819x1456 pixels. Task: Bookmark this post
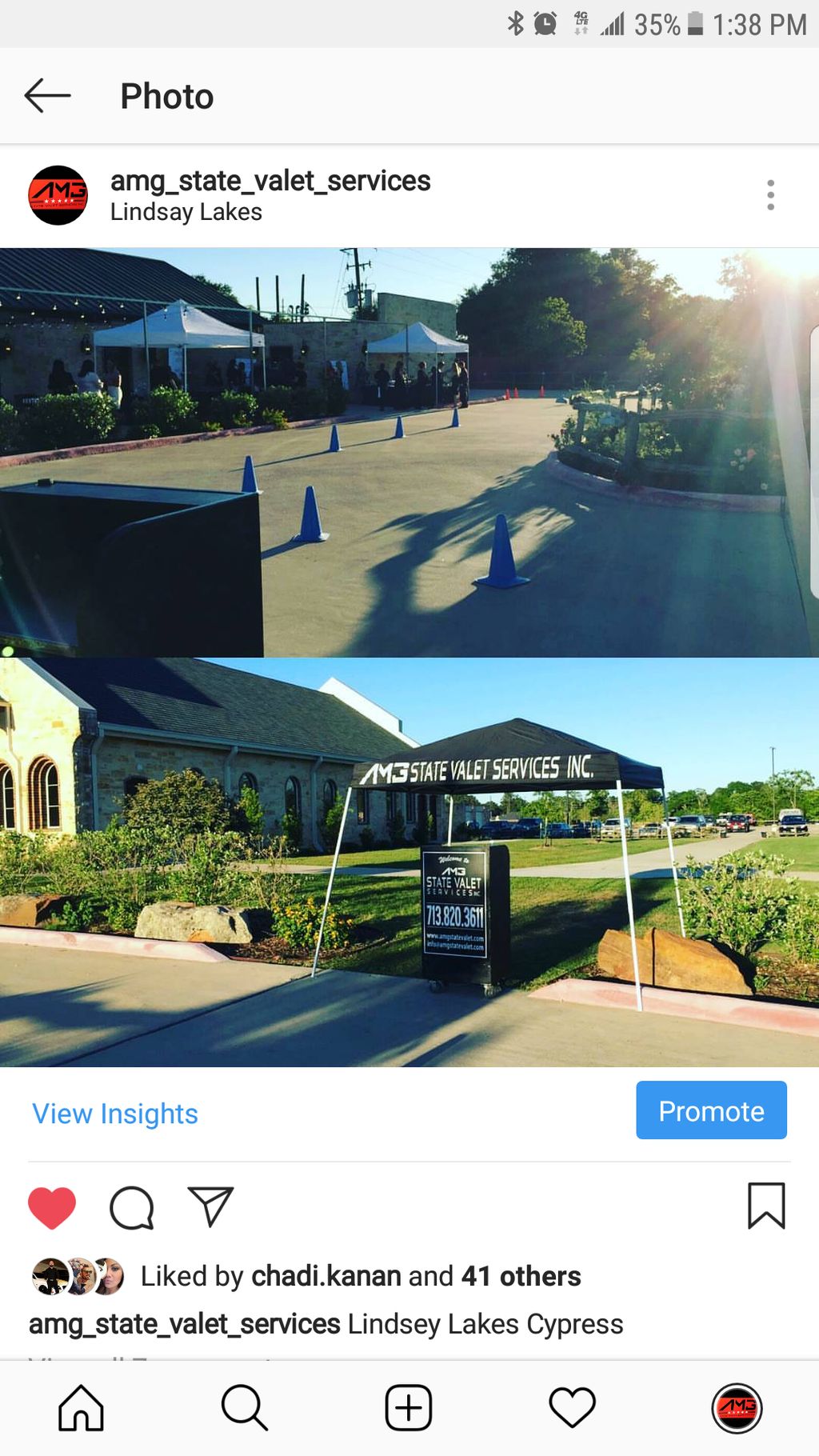(x=765, y=1206)
